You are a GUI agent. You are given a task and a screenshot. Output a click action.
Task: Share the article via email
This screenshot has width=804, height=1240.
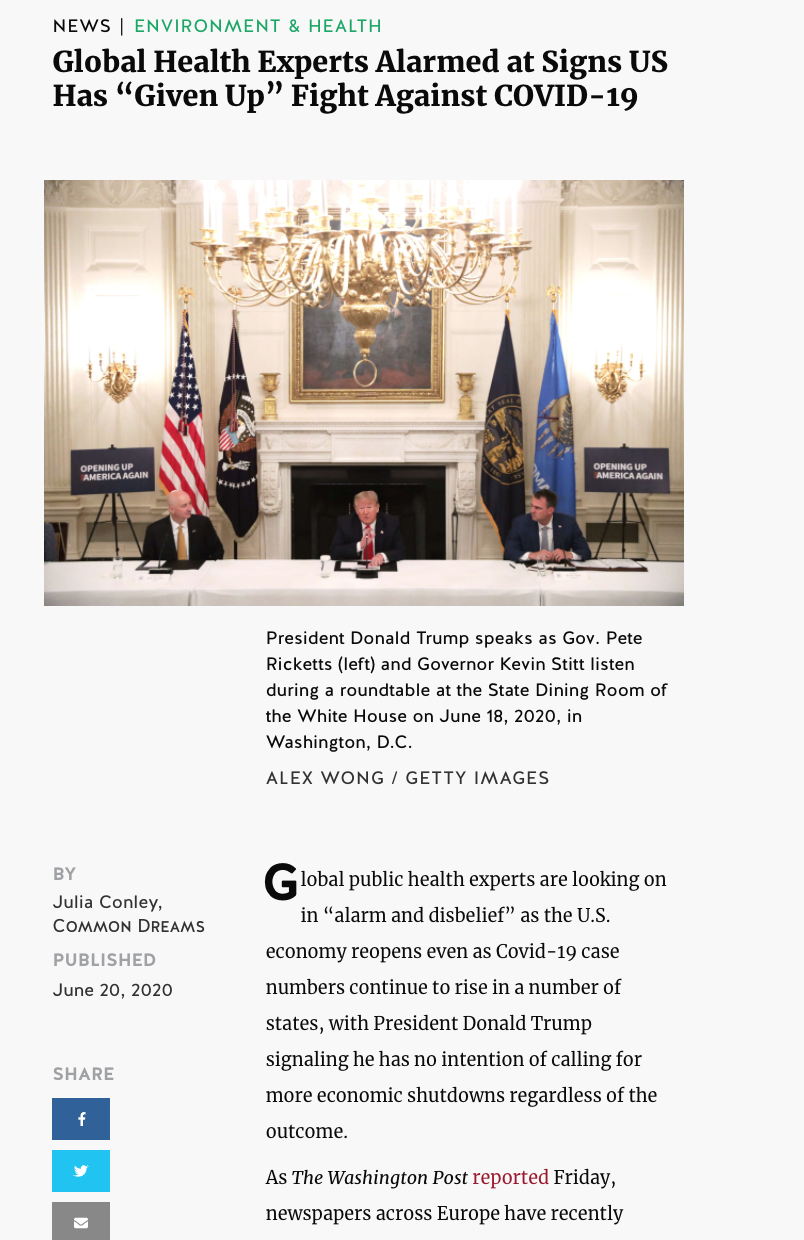tap(81, 1221)
